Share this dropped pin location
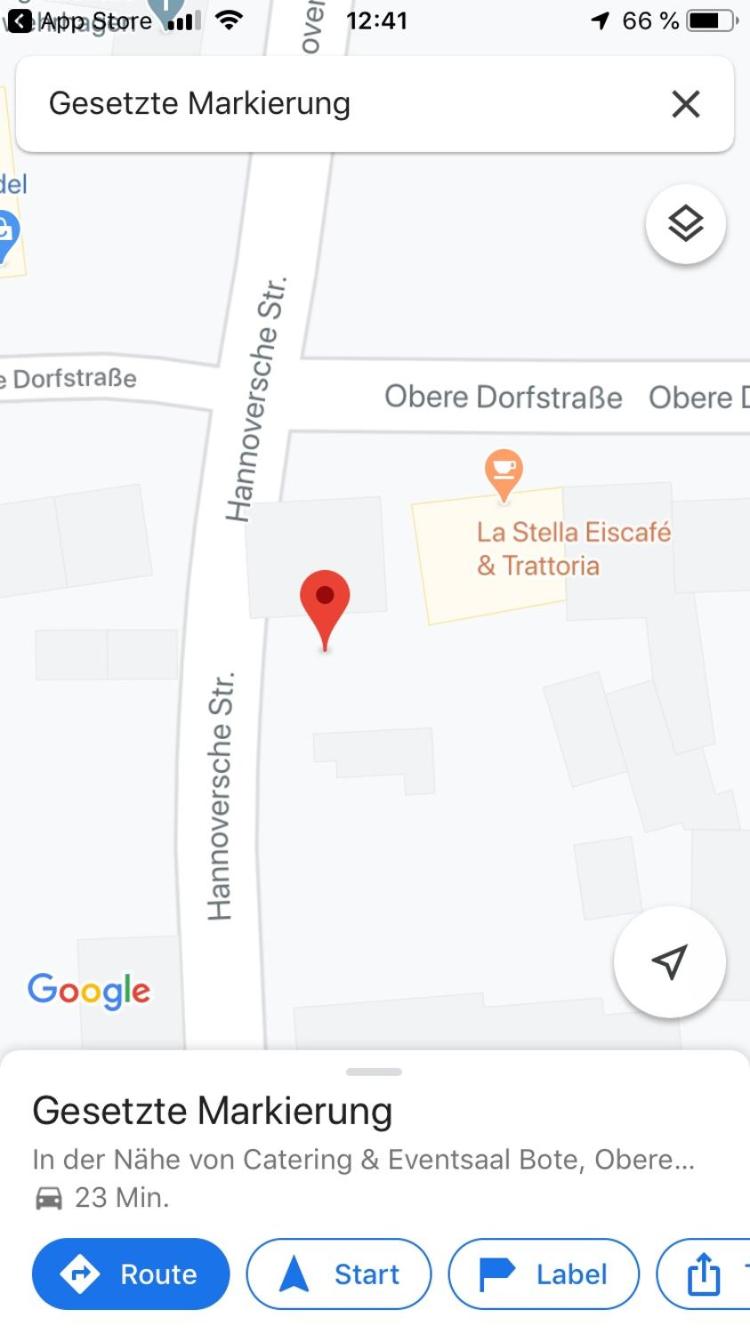This screenshot has height=1334, width=750. (704, 1274)
